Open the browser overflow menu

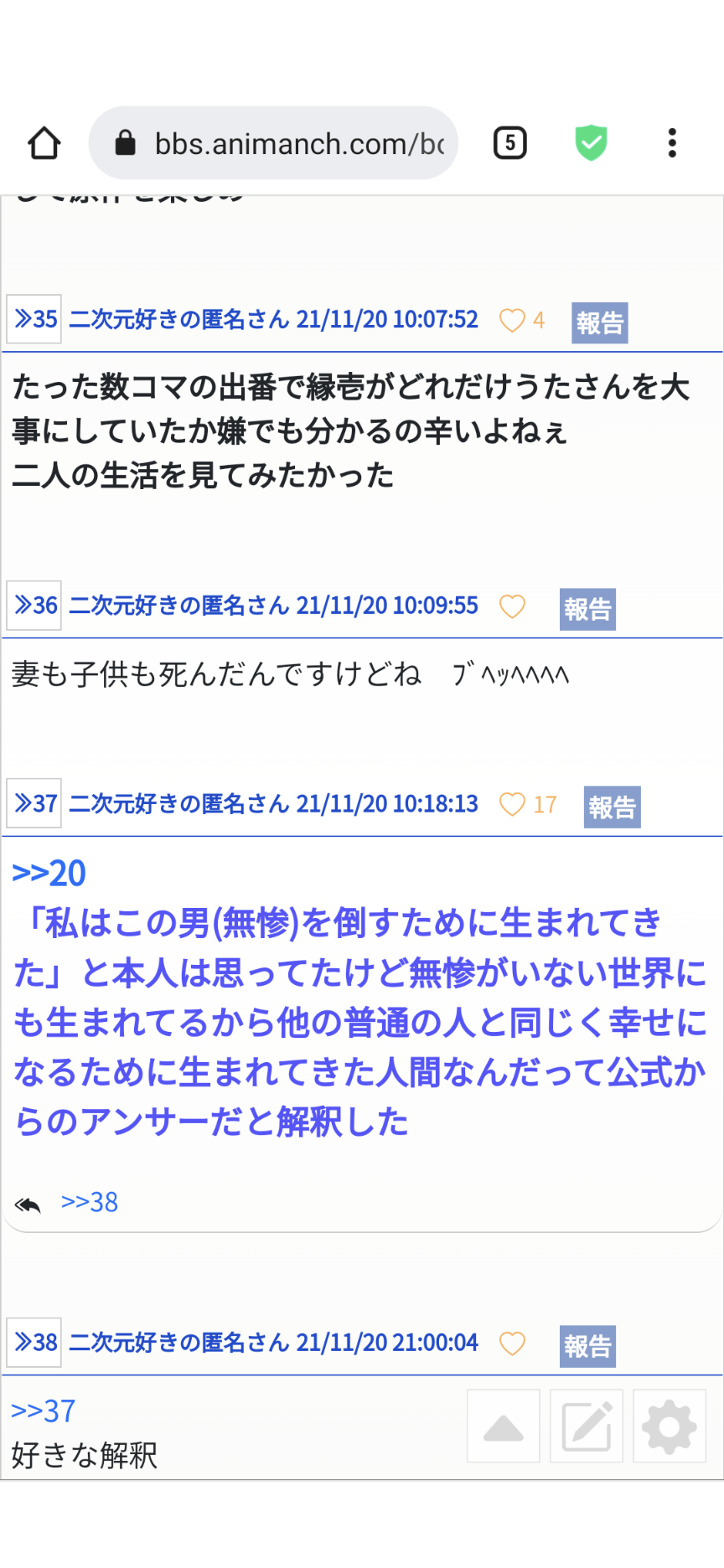(x=672, y=143)
